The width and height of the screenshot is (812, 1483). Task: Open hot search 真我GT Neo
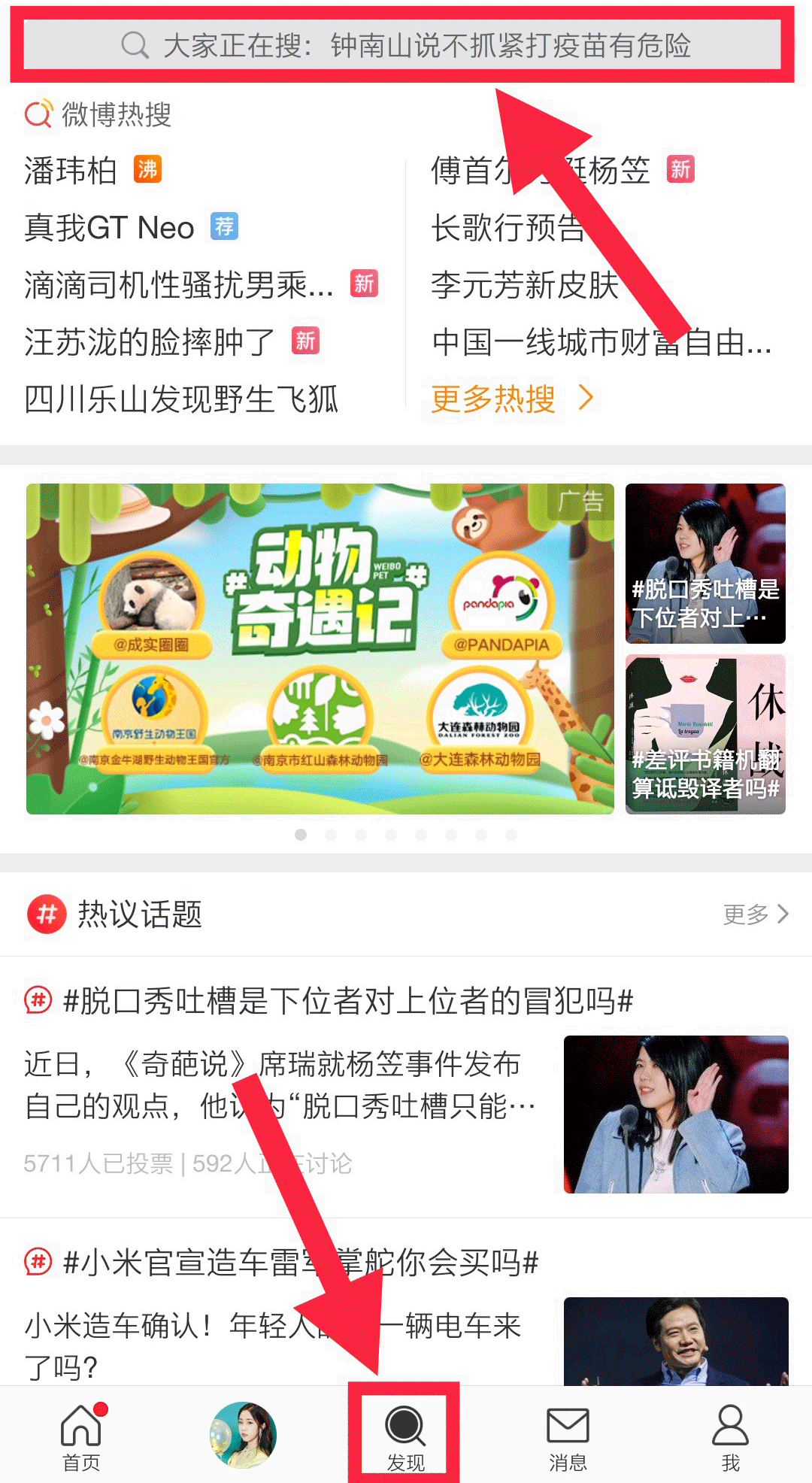110,228
